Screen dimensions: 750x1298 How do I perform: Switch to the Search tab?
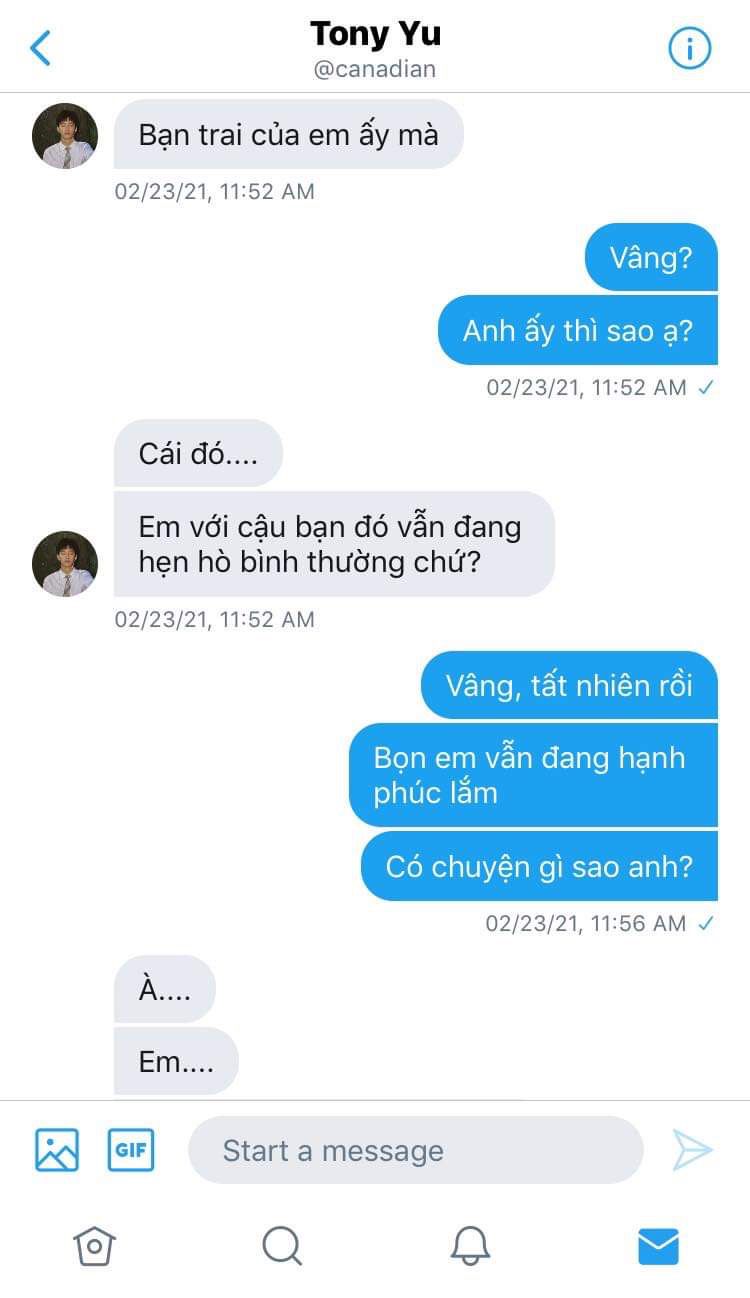282,1246
